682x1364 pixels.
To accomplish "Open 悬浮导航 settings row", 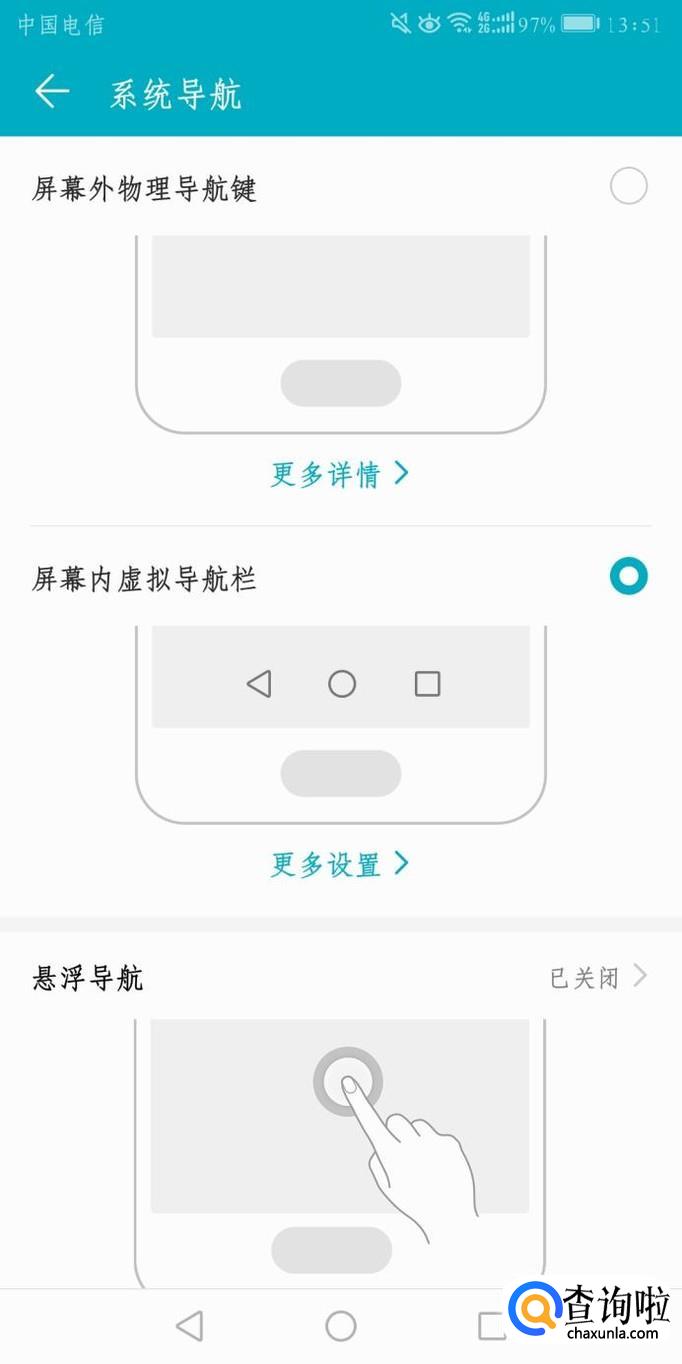I will coord(340,977).
